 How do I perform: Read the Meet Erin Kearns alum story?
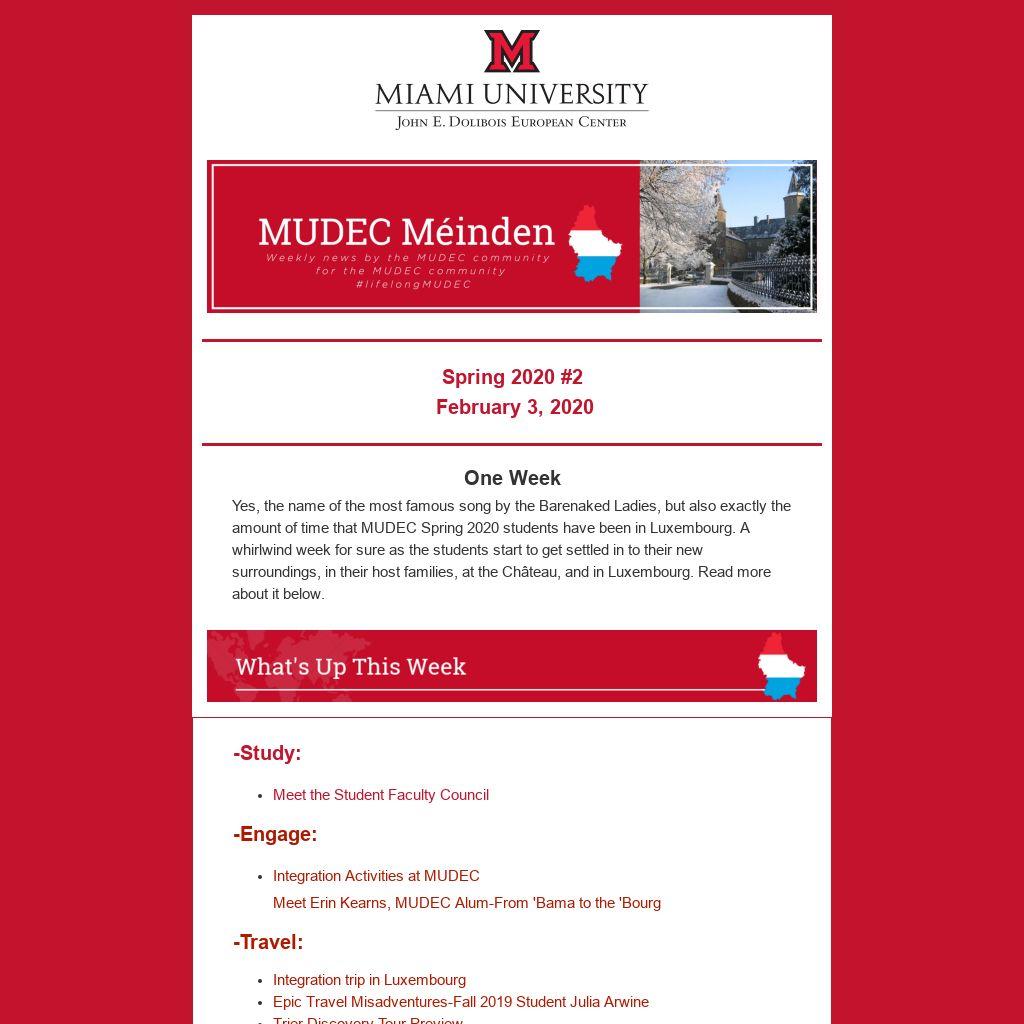coord(466,903)
